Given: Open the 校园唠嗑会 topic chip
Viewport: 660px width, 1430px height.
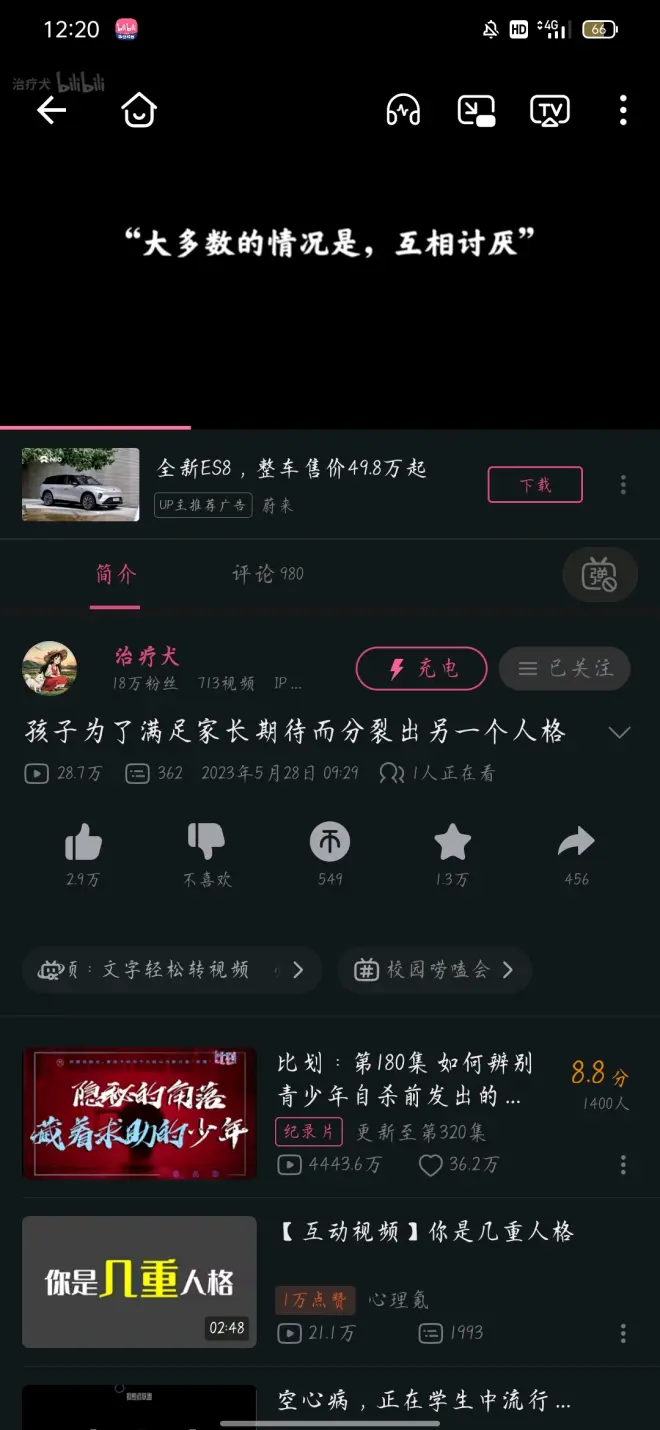Looking at the screenshot, I should pyautogui.click(x=434, y=969).
